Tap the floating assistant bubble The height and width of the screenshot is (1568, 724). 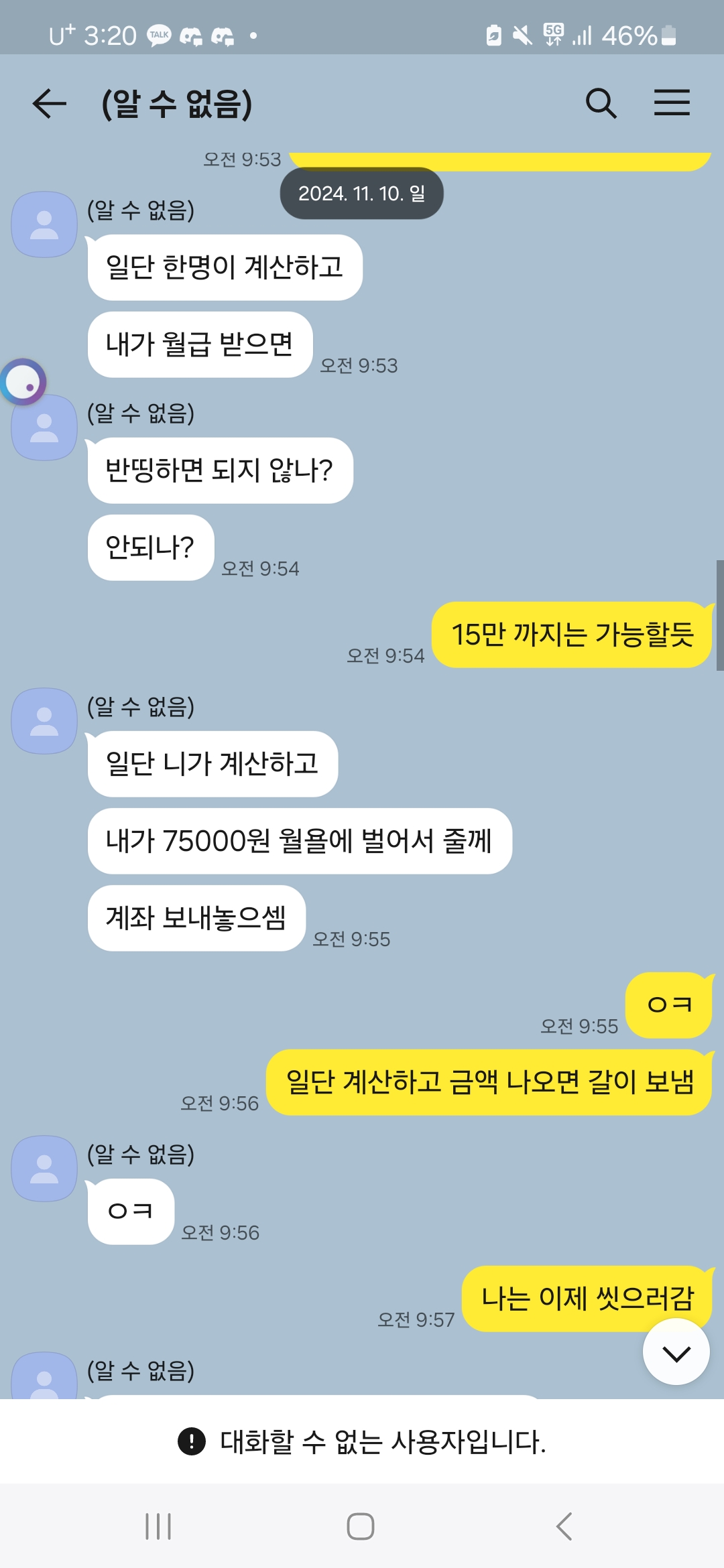coord(23,383)
